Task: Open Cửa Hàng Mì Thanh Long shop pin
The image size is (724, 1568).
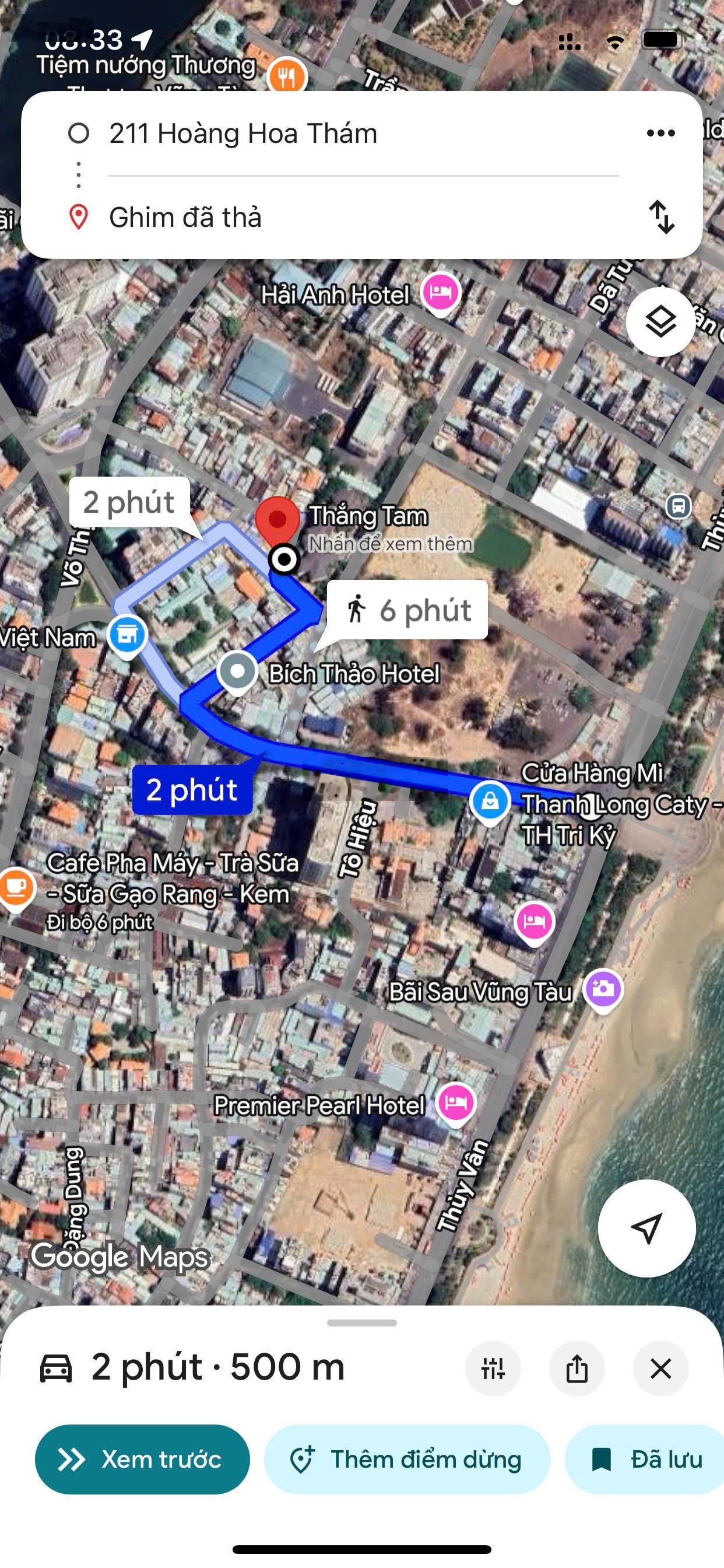Action: pos(490,802)
